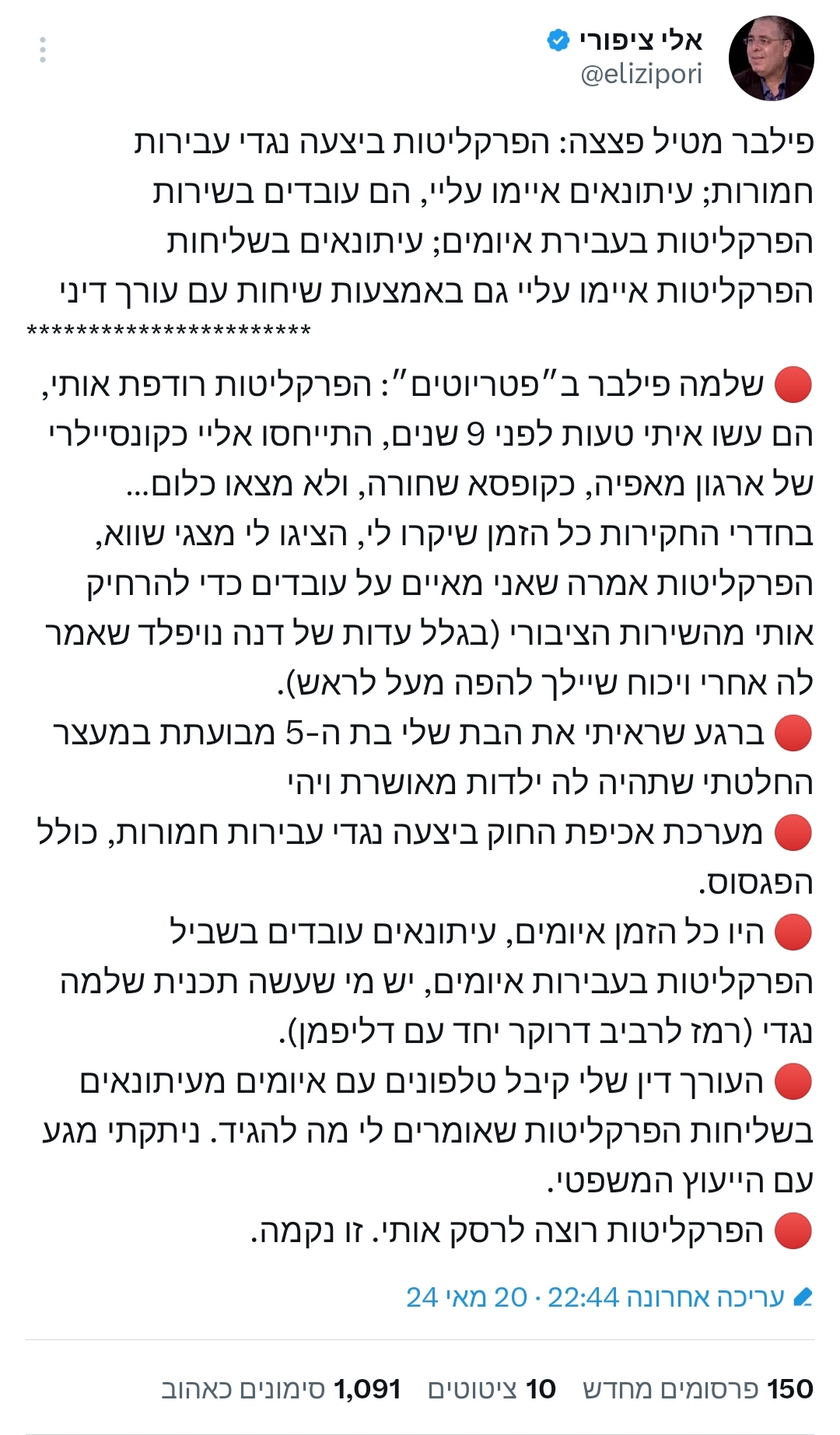This screenshot has width=840, height=1435.
Task: View the 10 quotes list
Action: (492, 1388)
